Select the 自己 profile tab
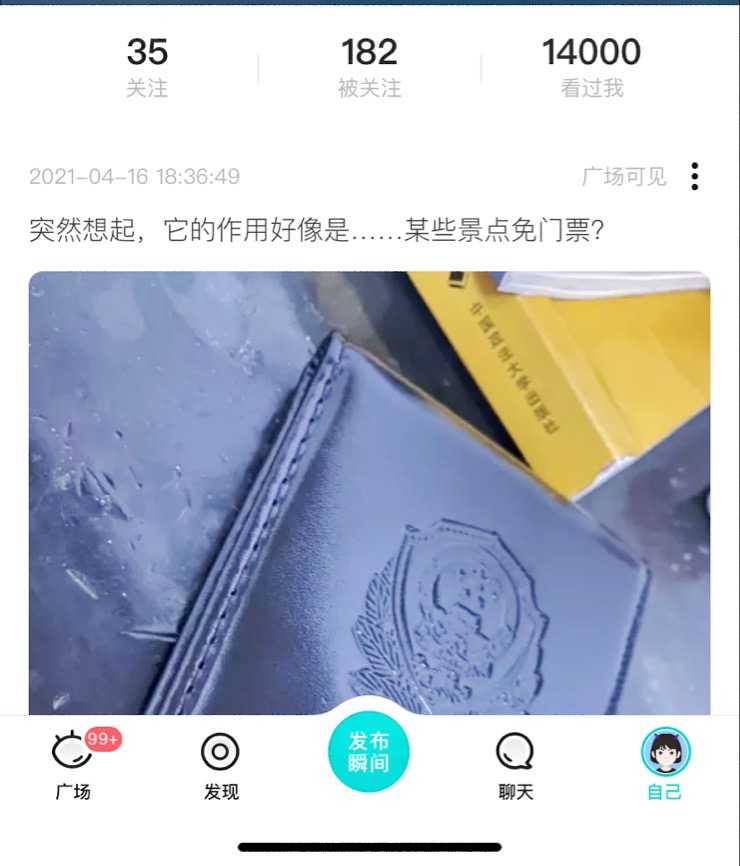Screen dimensions: 740x866 (665, 765)
